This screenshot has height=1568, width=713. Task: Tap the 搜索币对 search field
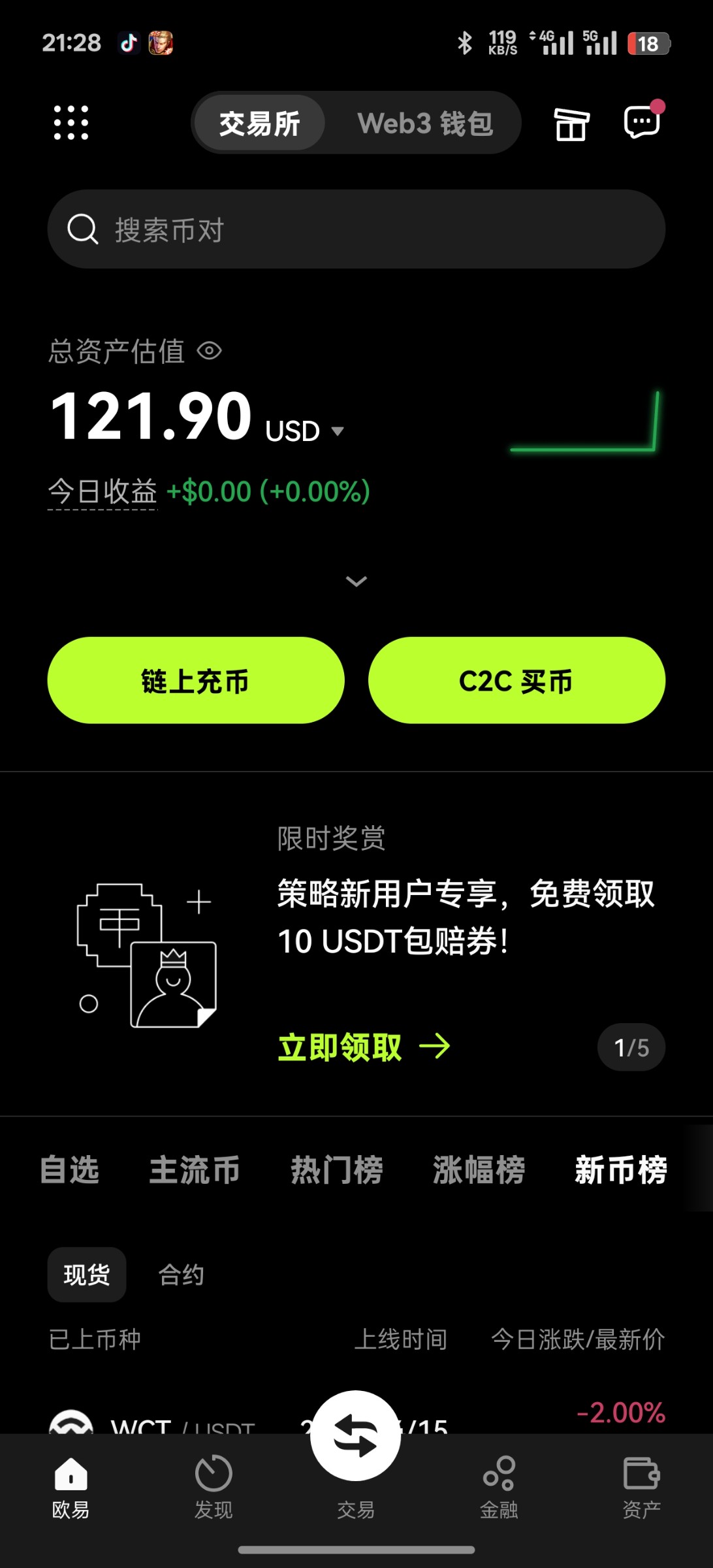click(x=356, y=229)
